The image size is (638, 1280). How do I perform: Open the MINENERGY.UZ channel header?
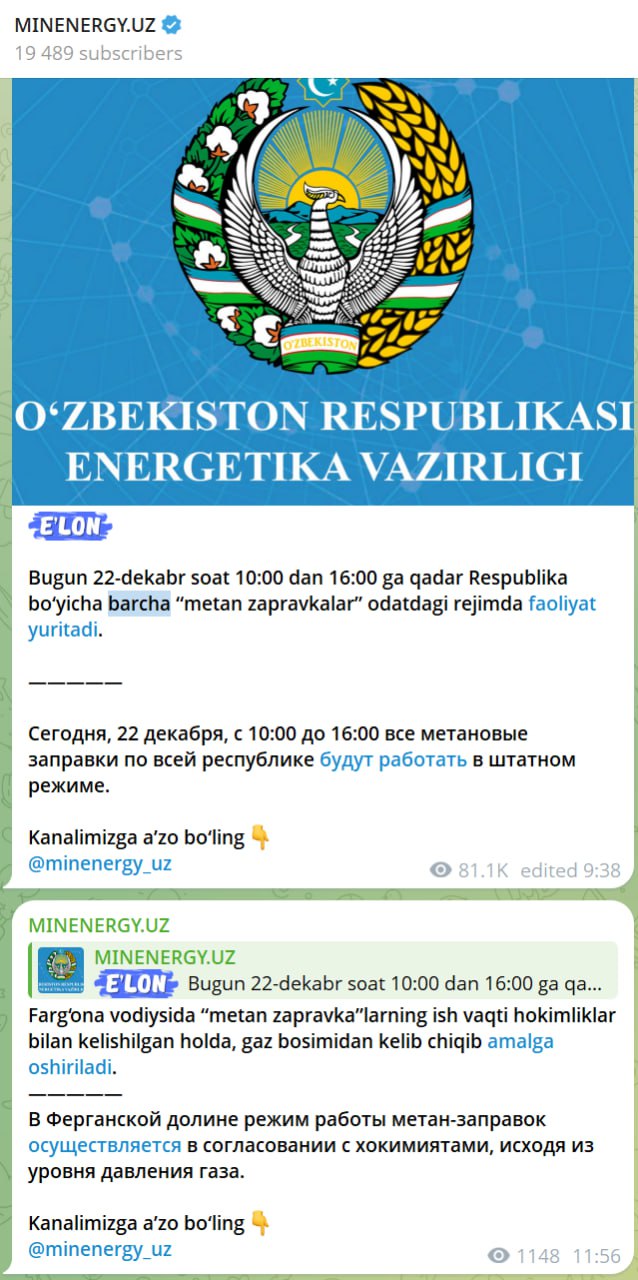(85, 25)
